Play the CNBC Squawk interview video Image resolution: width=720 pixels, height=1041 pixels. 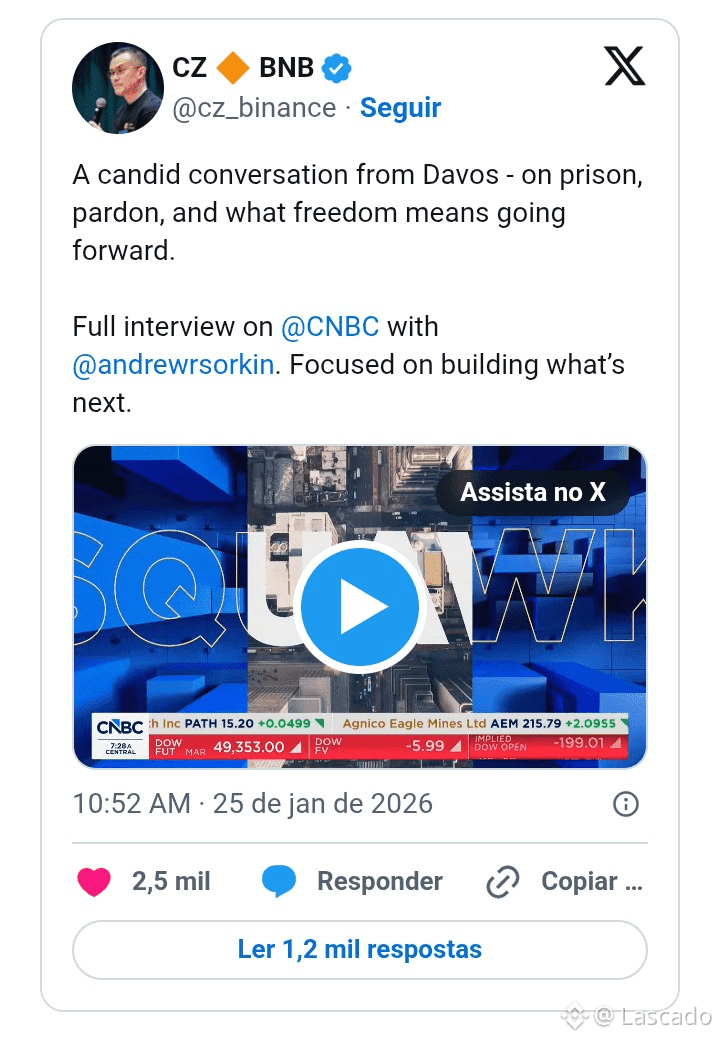click(359, 607)
